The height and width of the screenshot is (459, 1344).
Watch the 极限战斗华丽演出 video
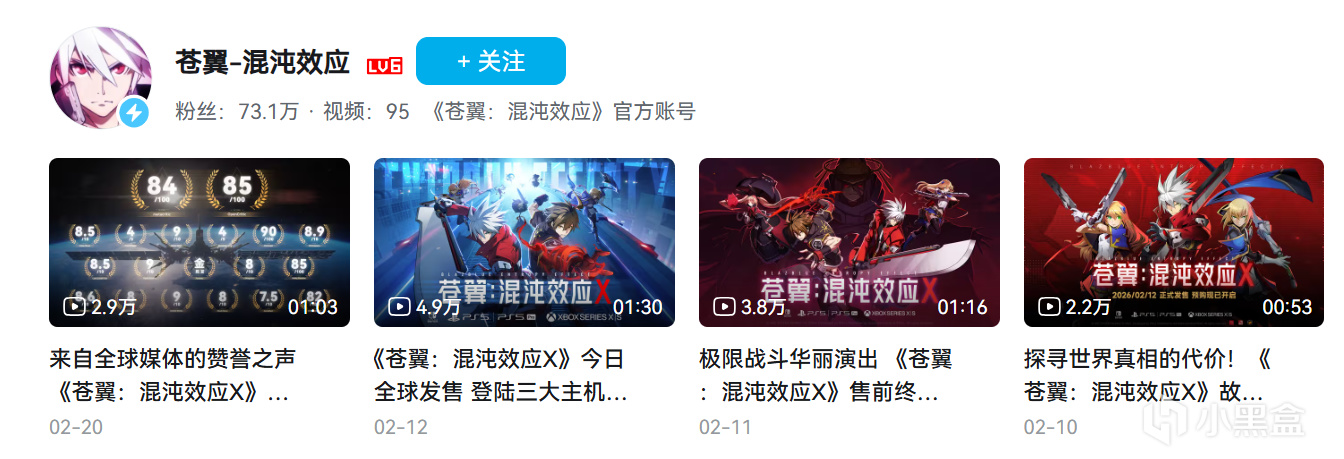pos(849,242)
